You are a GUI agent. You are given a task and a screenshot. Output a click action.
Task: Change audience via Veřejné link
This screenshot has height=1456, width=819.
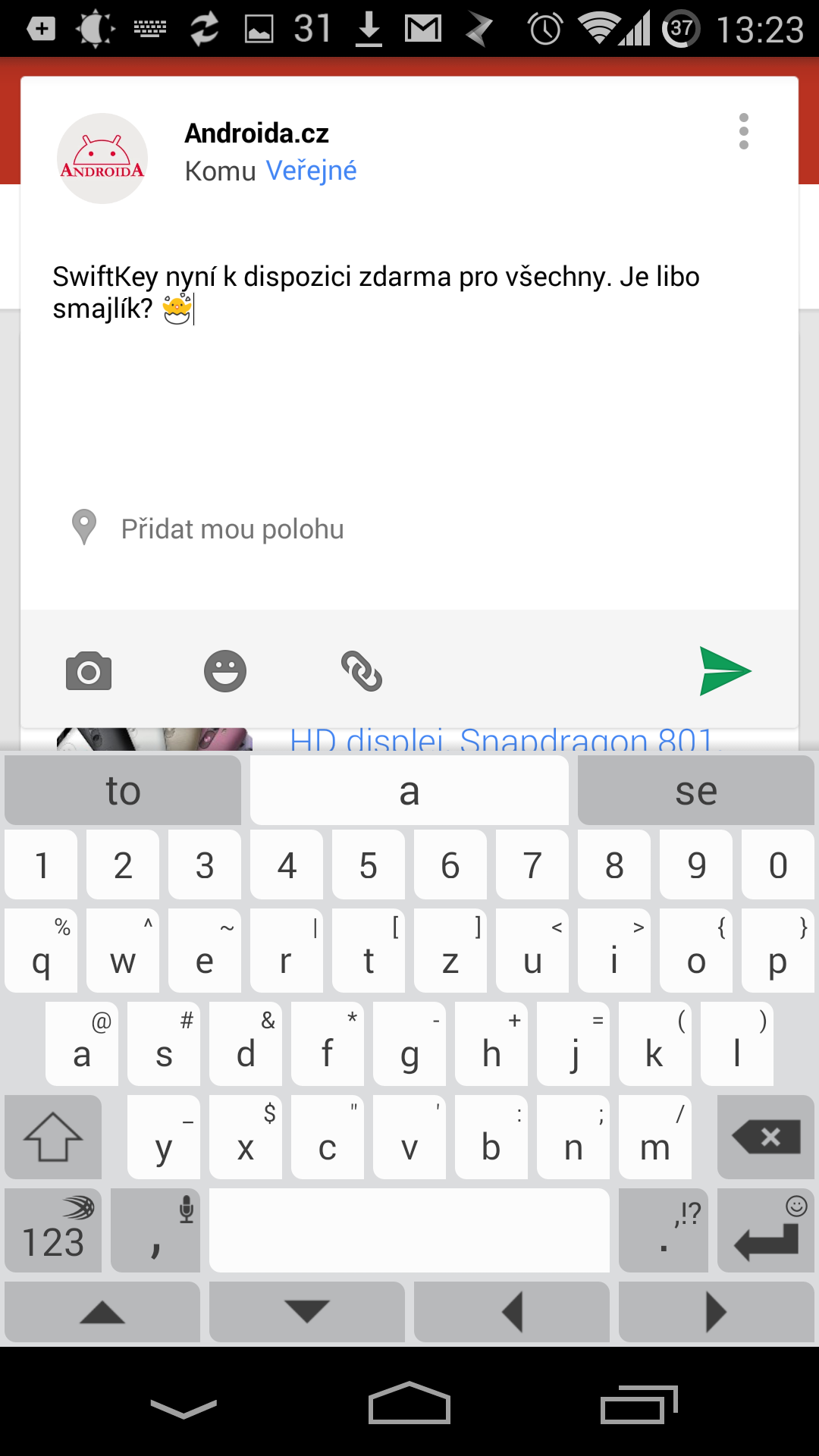(311, 171)
